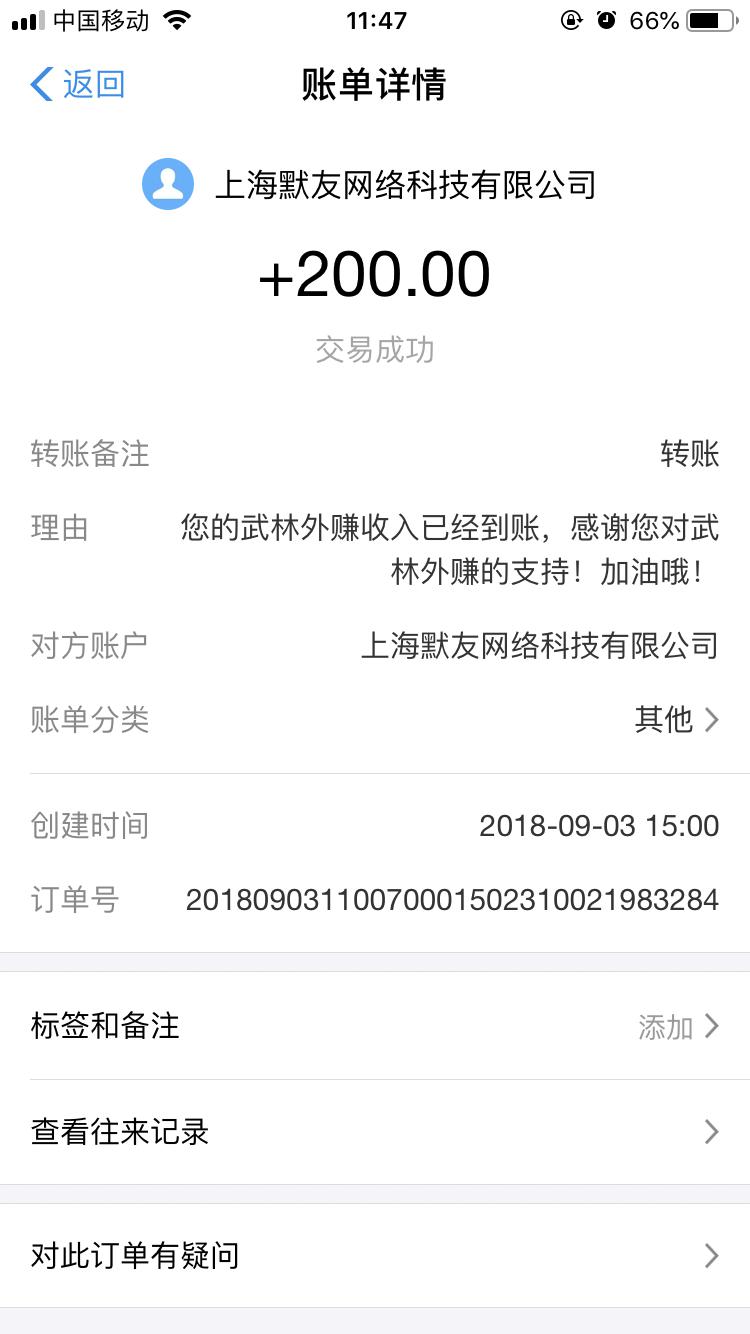Tap 返回 to go back

coord(90,86)
